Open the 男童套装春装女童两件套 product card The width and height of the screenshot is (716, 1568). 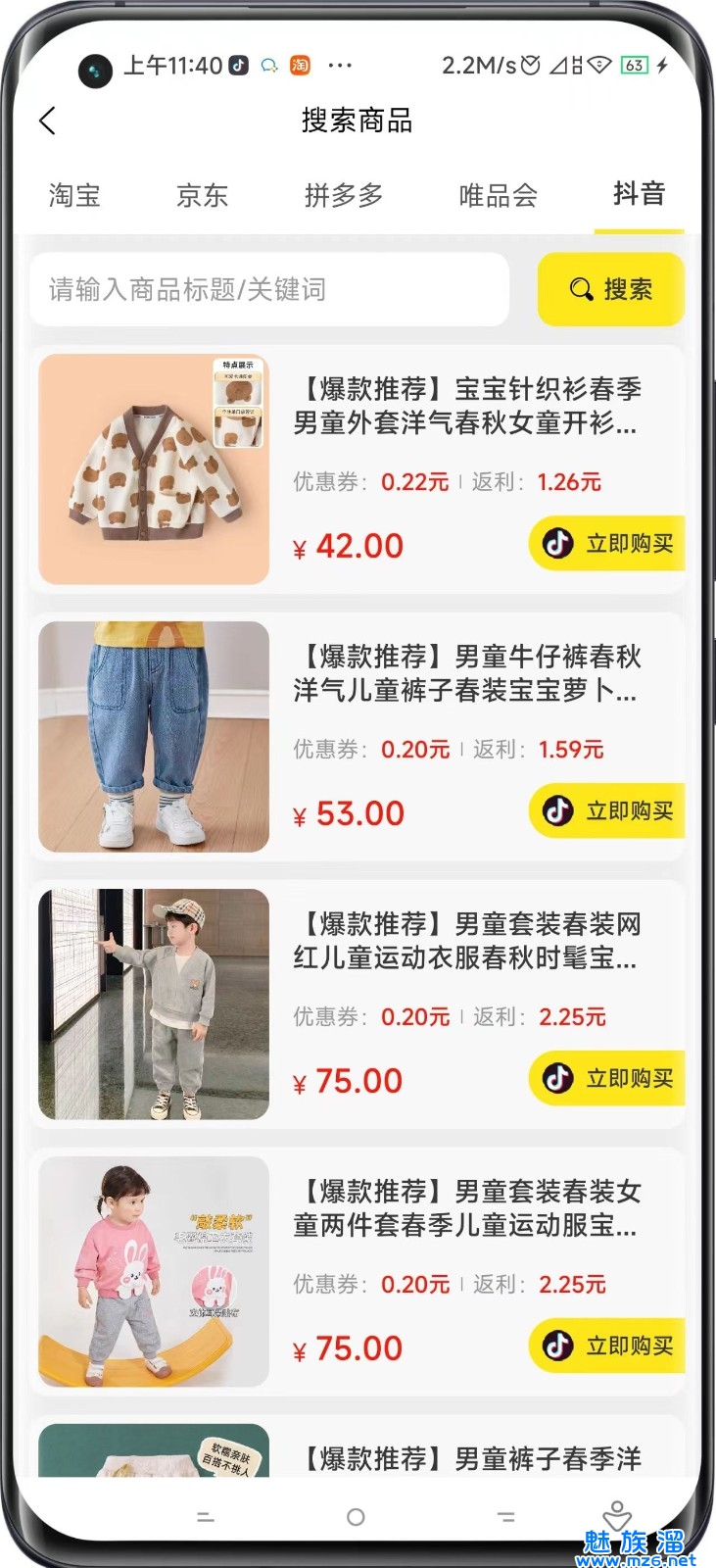click(465, 1208)
